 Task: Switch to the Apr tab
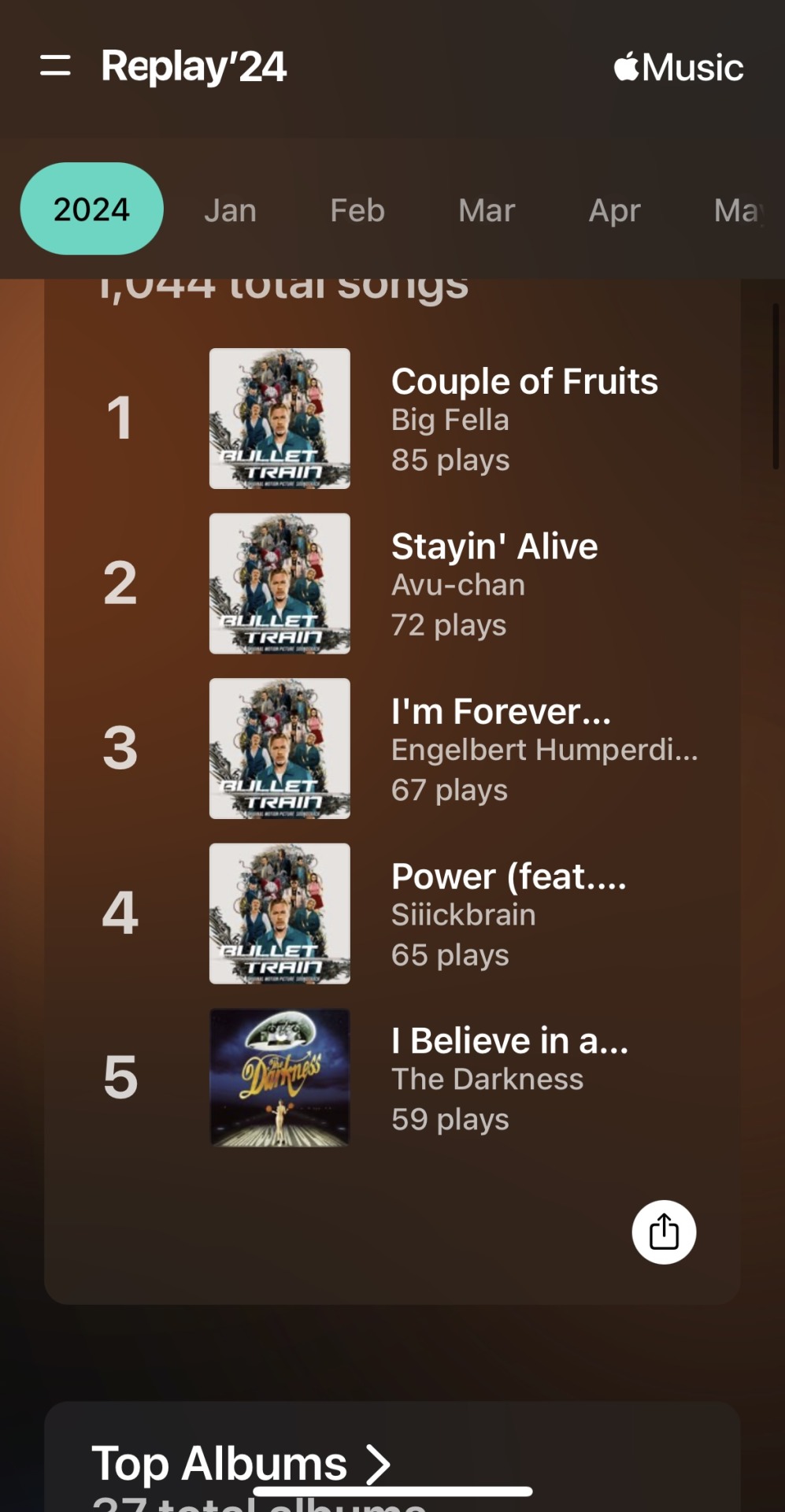[614, 211]
